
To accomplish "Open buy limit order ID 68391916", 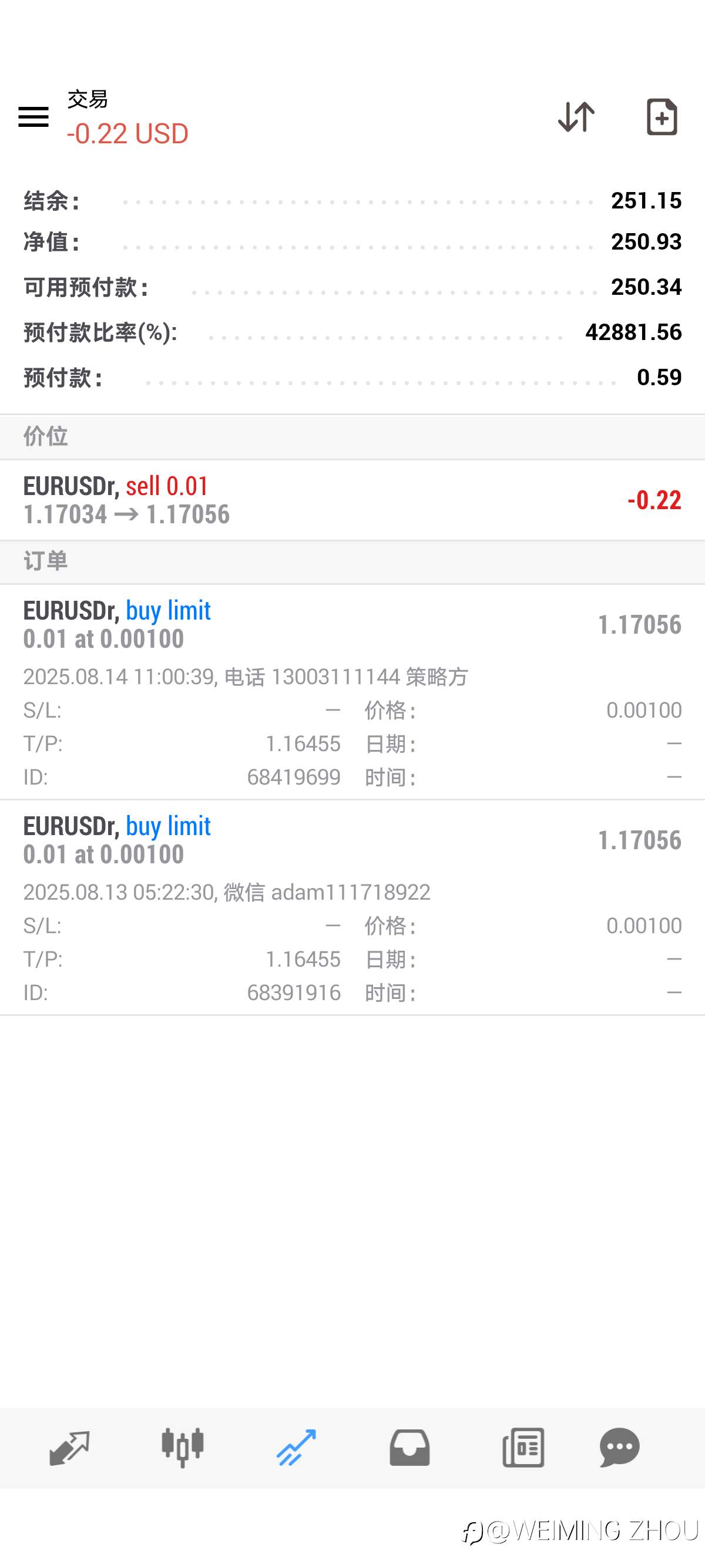I will tap(352, 907).
